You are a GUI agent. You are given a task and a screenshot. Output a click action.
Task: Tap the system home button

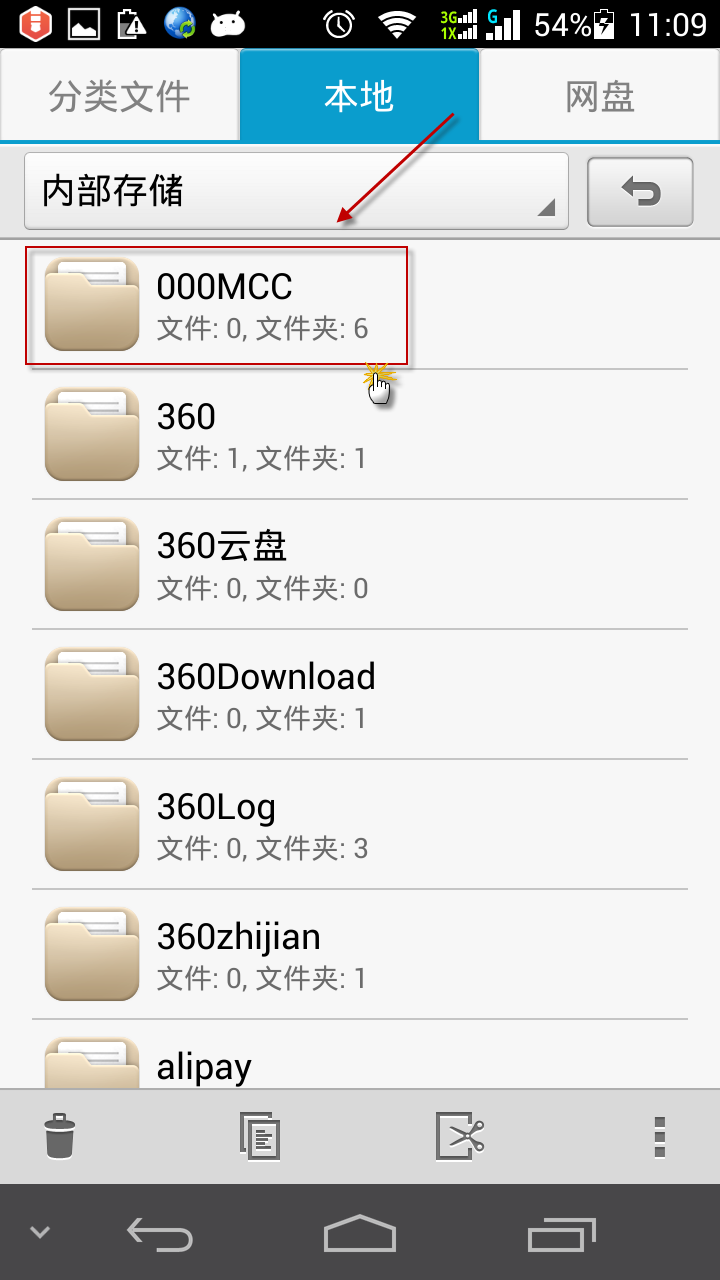[x=360, y=1233]
